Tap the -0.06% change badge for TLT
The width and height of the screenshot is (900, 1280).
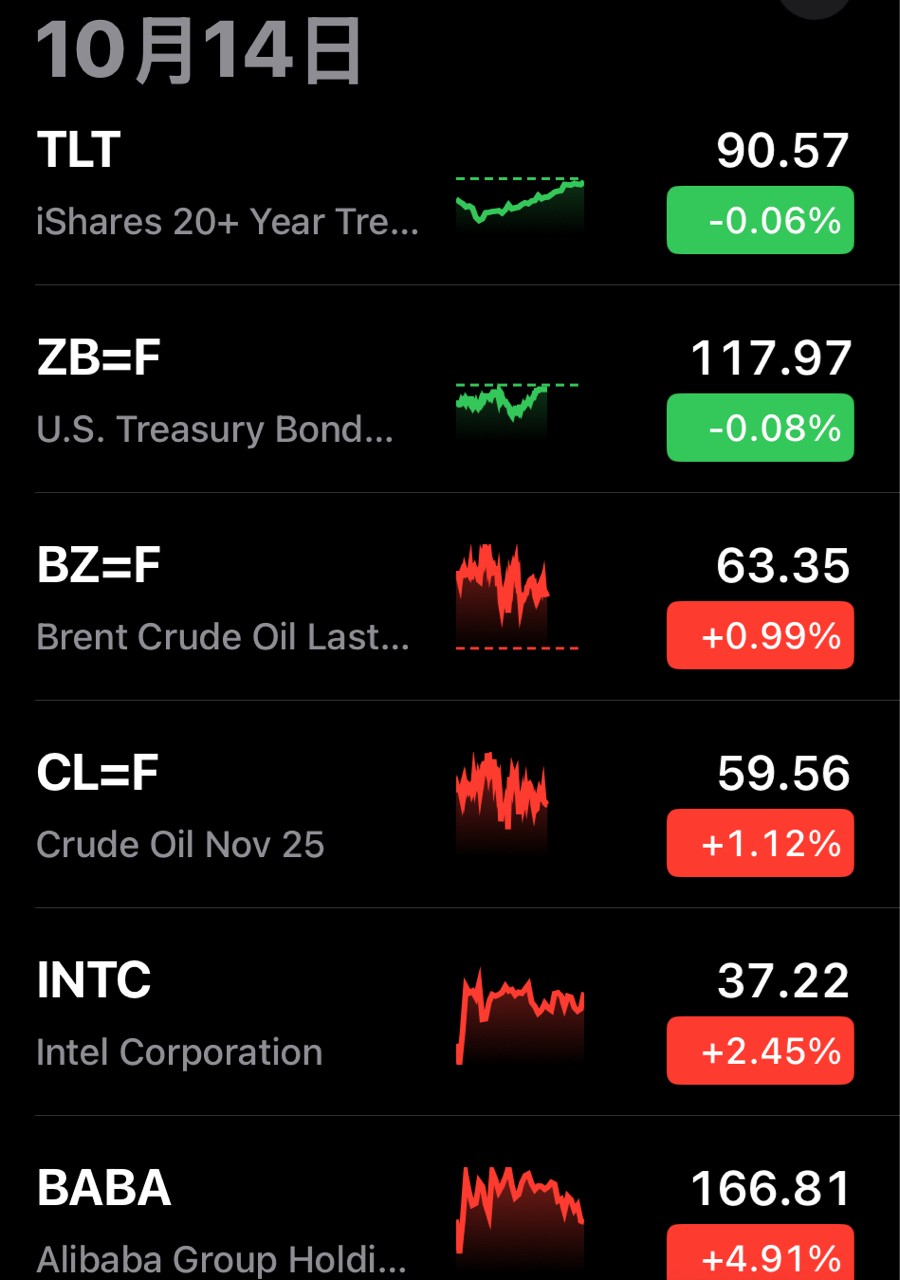[760, 220]
